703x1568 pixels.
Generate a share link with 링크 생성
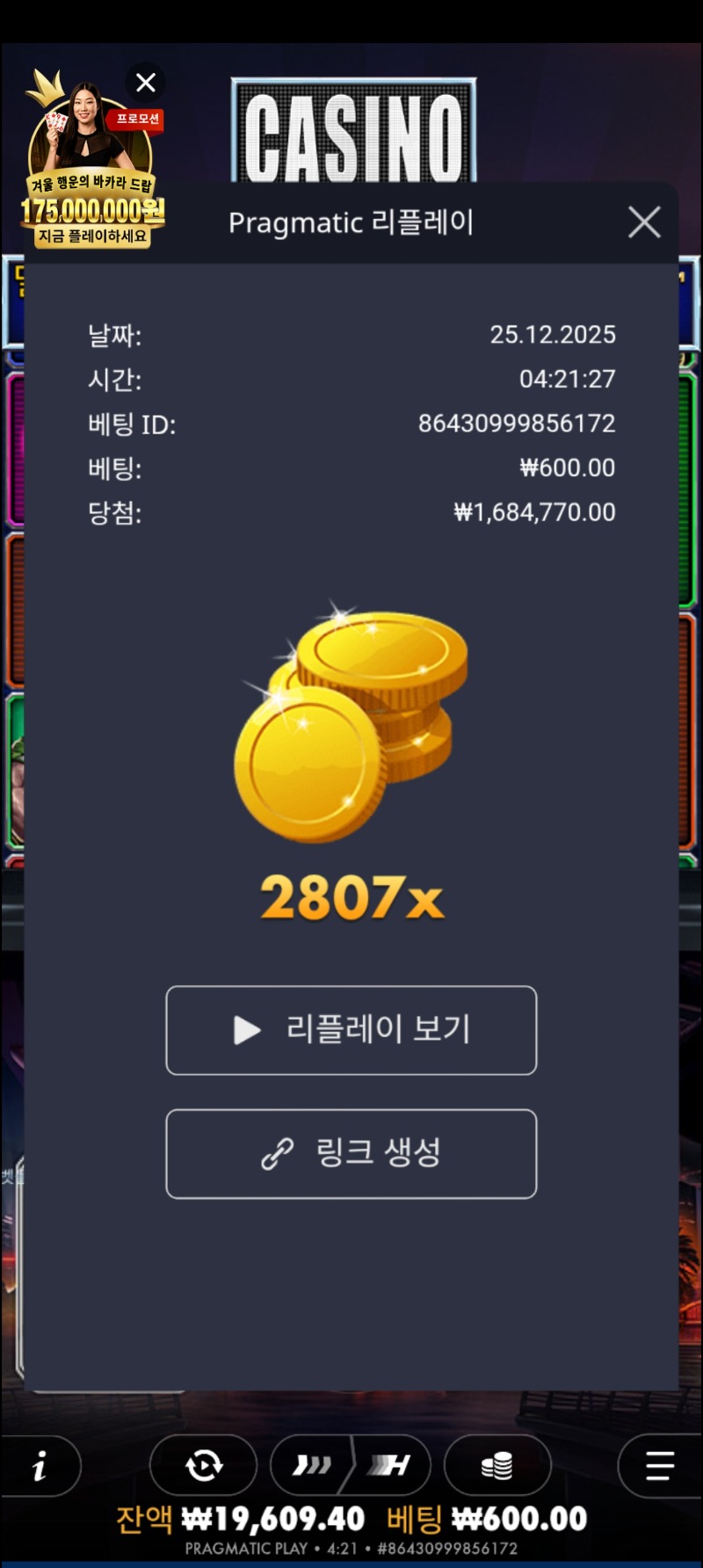351,1153
